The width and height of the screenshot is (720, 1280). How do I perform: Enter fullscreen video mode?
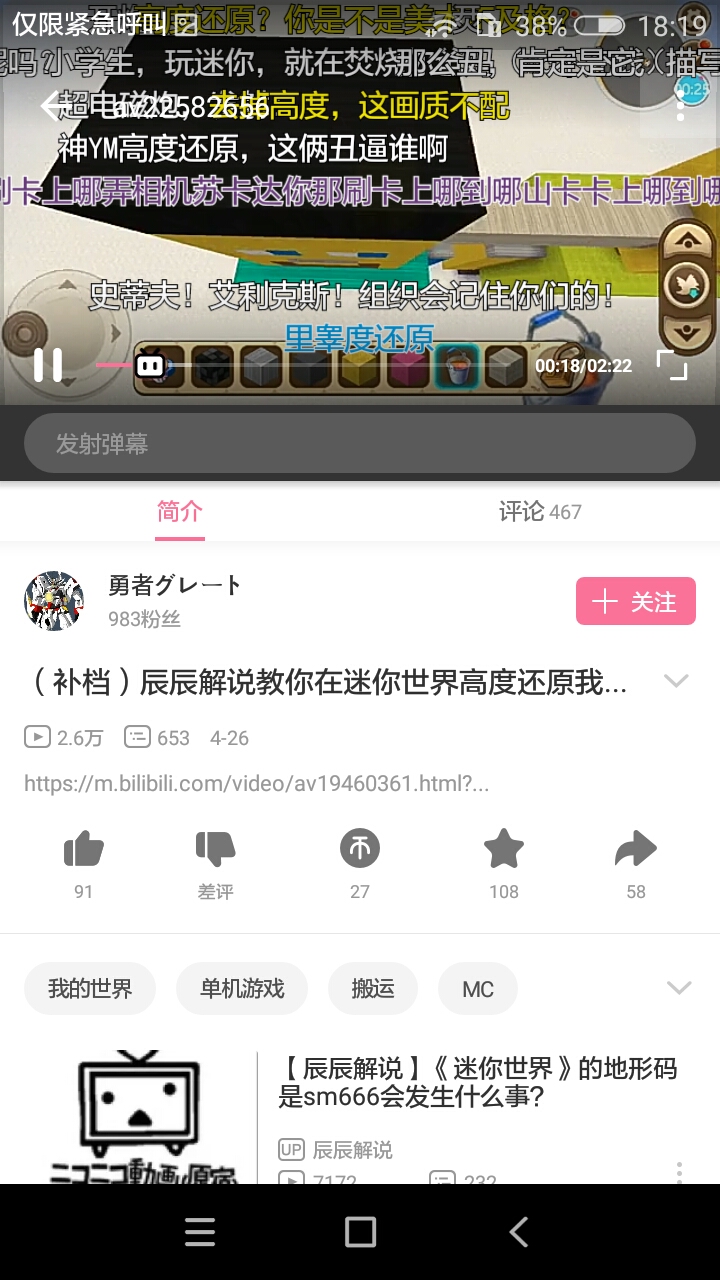coord(672,365)
